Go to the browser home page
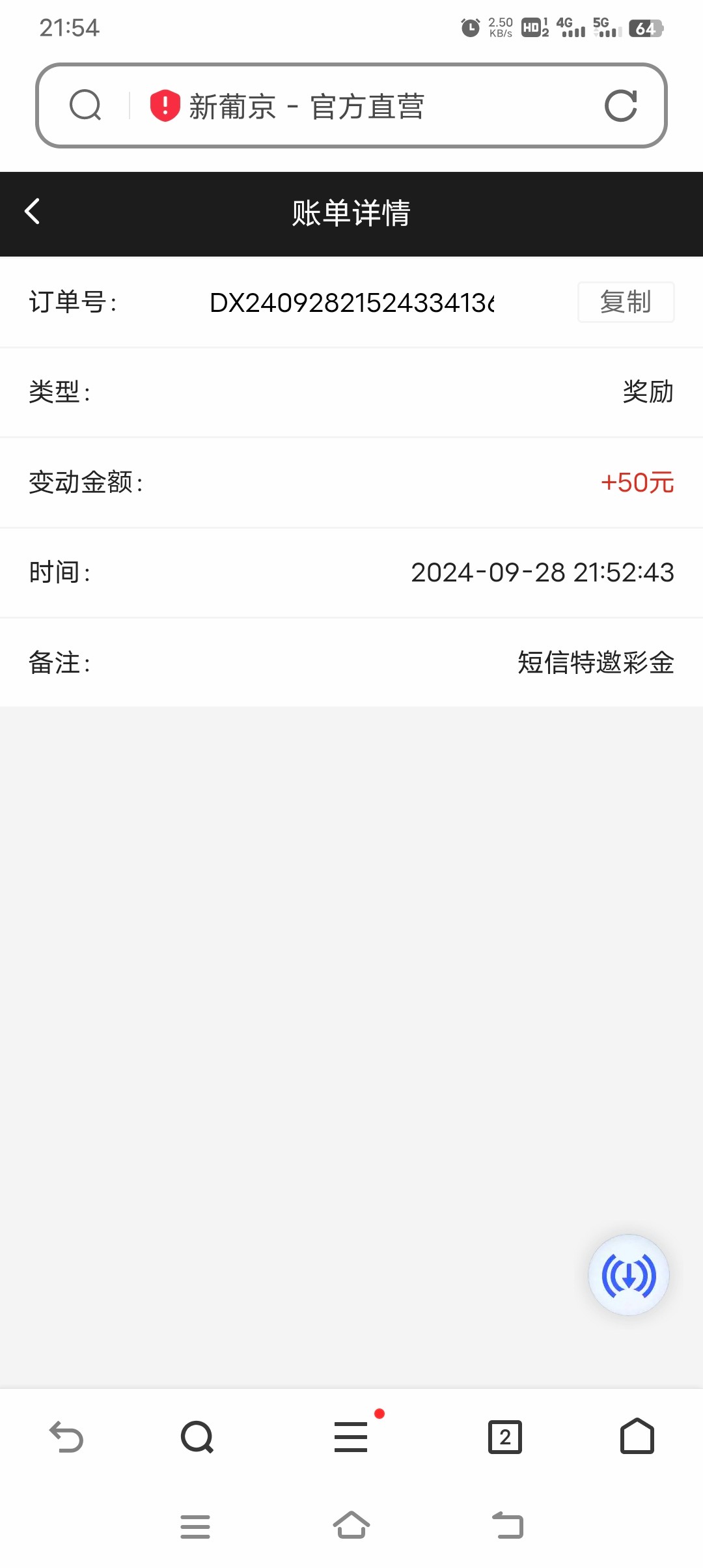Image resolution: width=703 pixels, height=1568 pixels. coord(637,1436)
